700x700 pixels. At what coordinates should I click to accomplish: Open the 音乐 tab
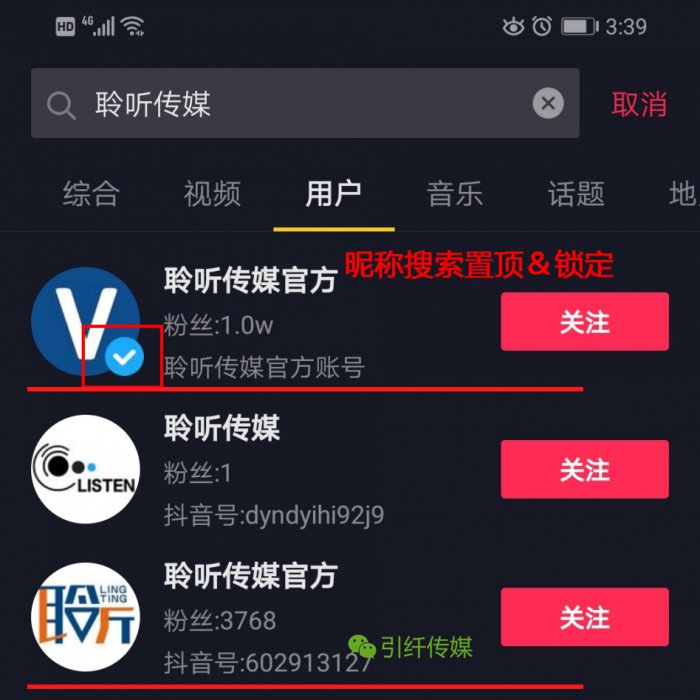click(x=455, y=194)
